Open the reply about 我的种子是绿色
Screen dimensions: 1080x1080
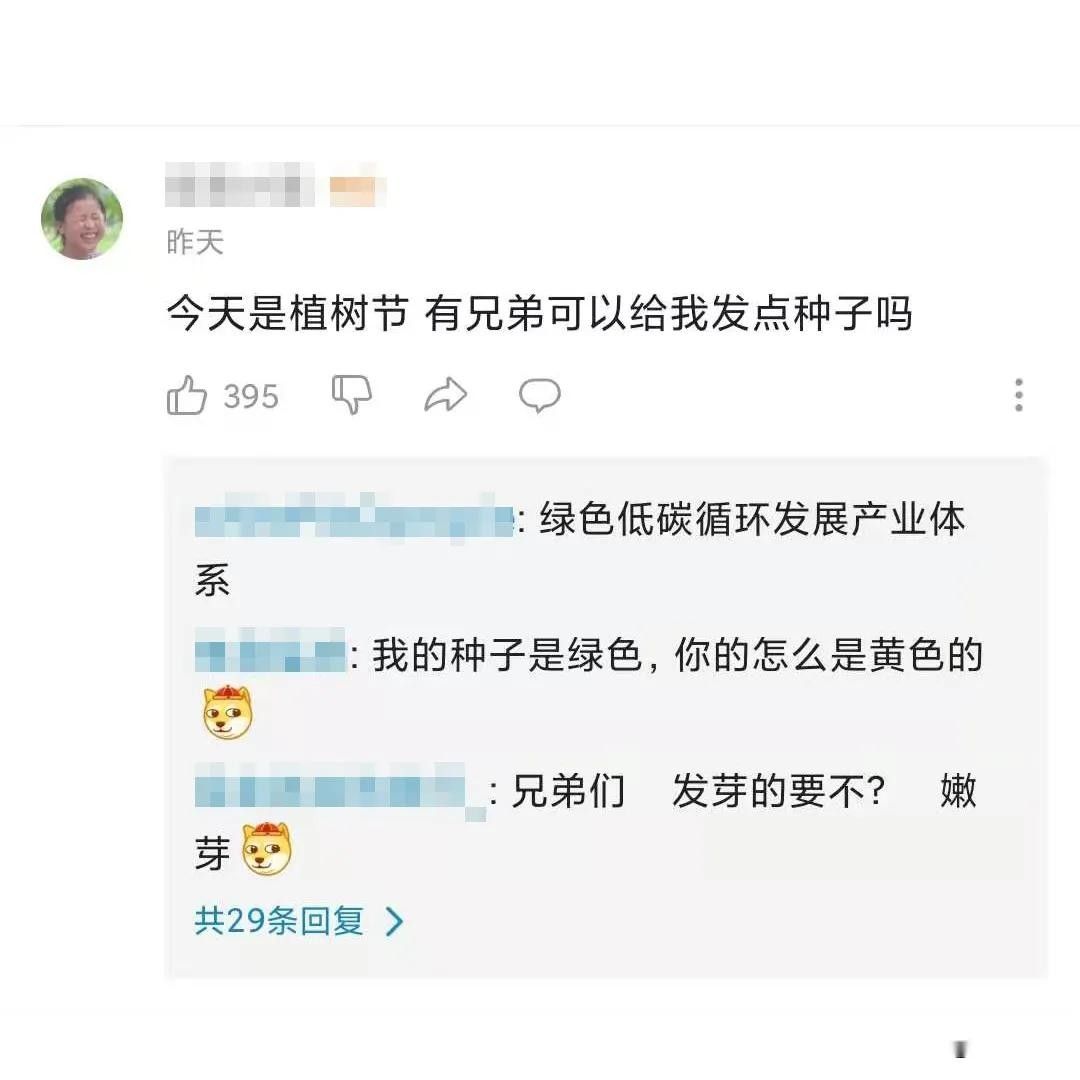pos(676,657)
